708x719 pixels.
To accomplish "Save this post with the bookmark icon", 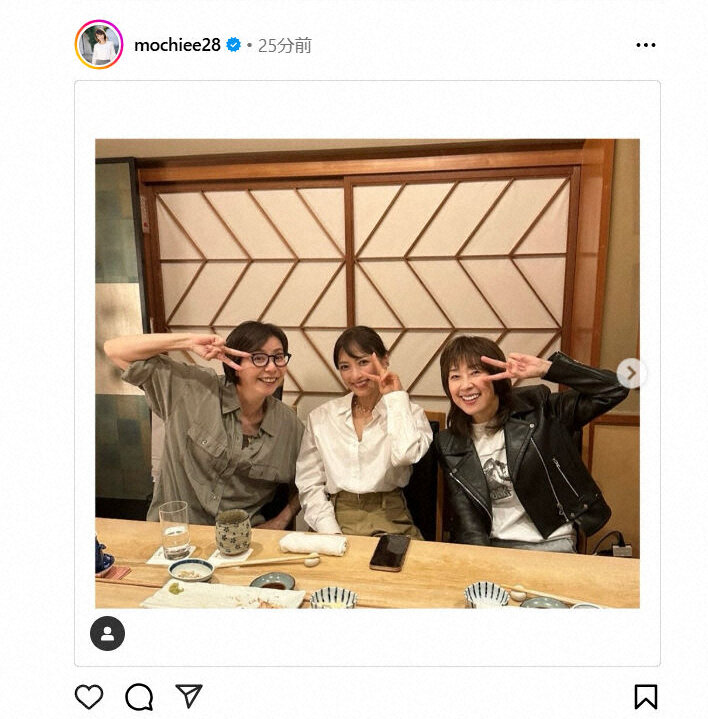I will coord(645,696).
